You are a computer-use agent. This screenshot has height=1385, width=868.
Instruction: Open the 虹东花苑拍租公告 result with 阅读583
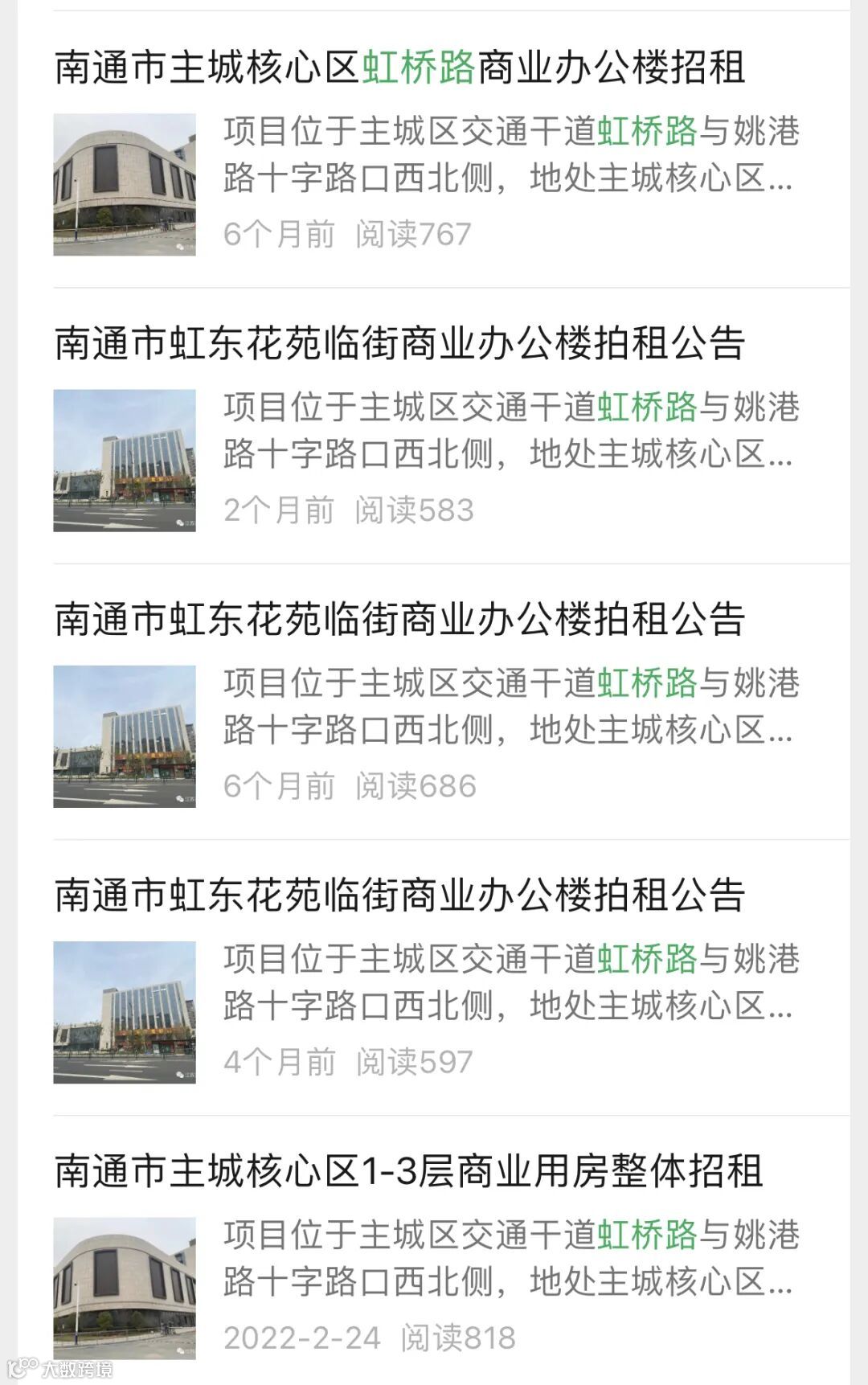tap(399, 344)
